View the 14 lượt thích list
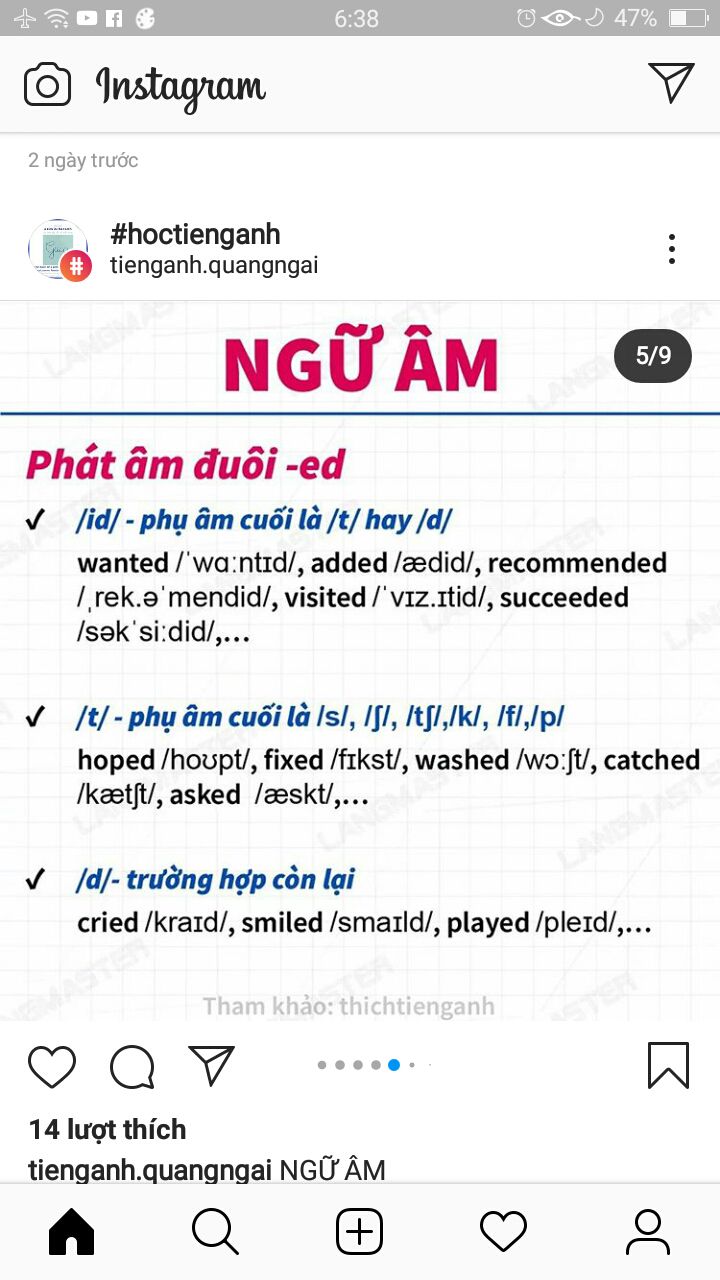 (x=107, y=1130)
